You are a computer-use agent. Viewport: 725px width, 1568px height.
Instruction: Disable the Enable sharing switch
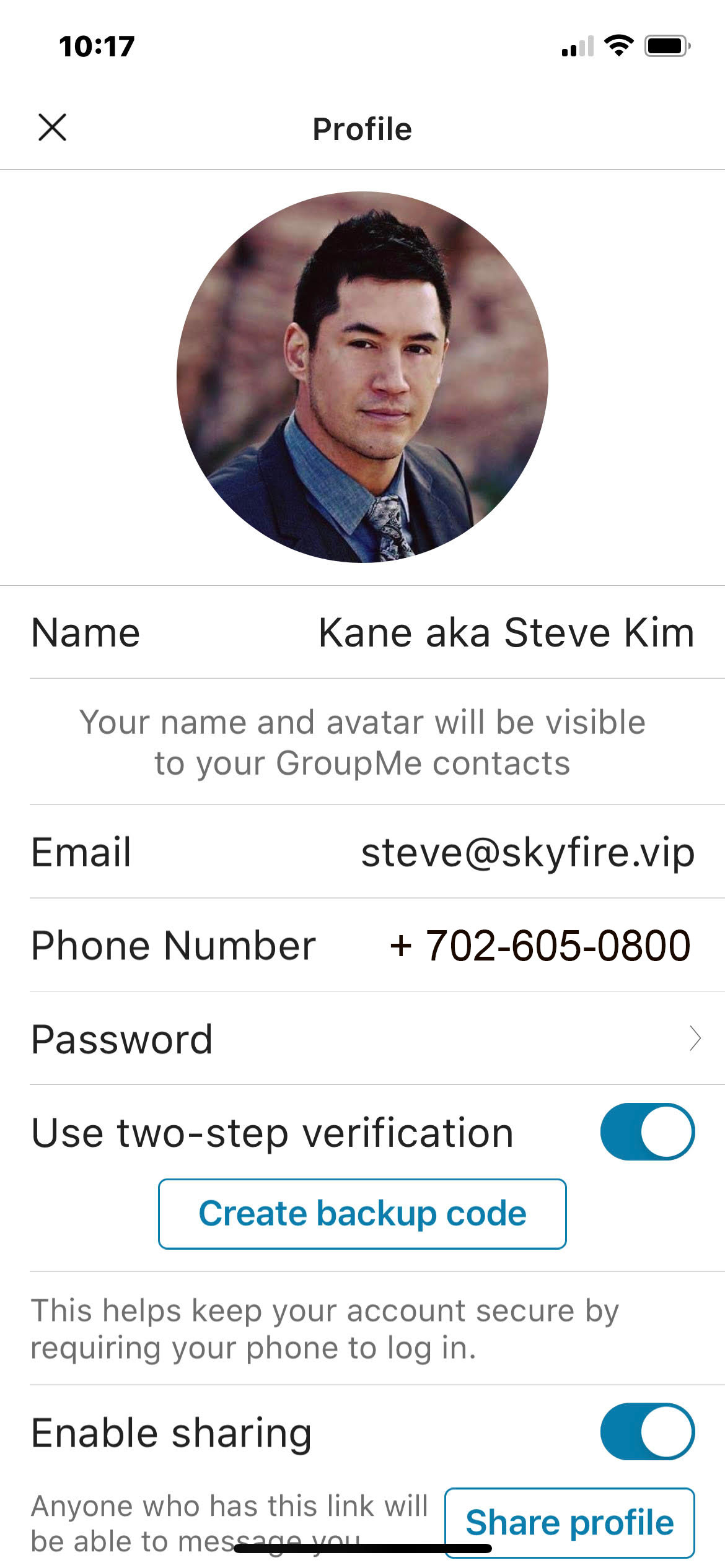point(648,1431)
